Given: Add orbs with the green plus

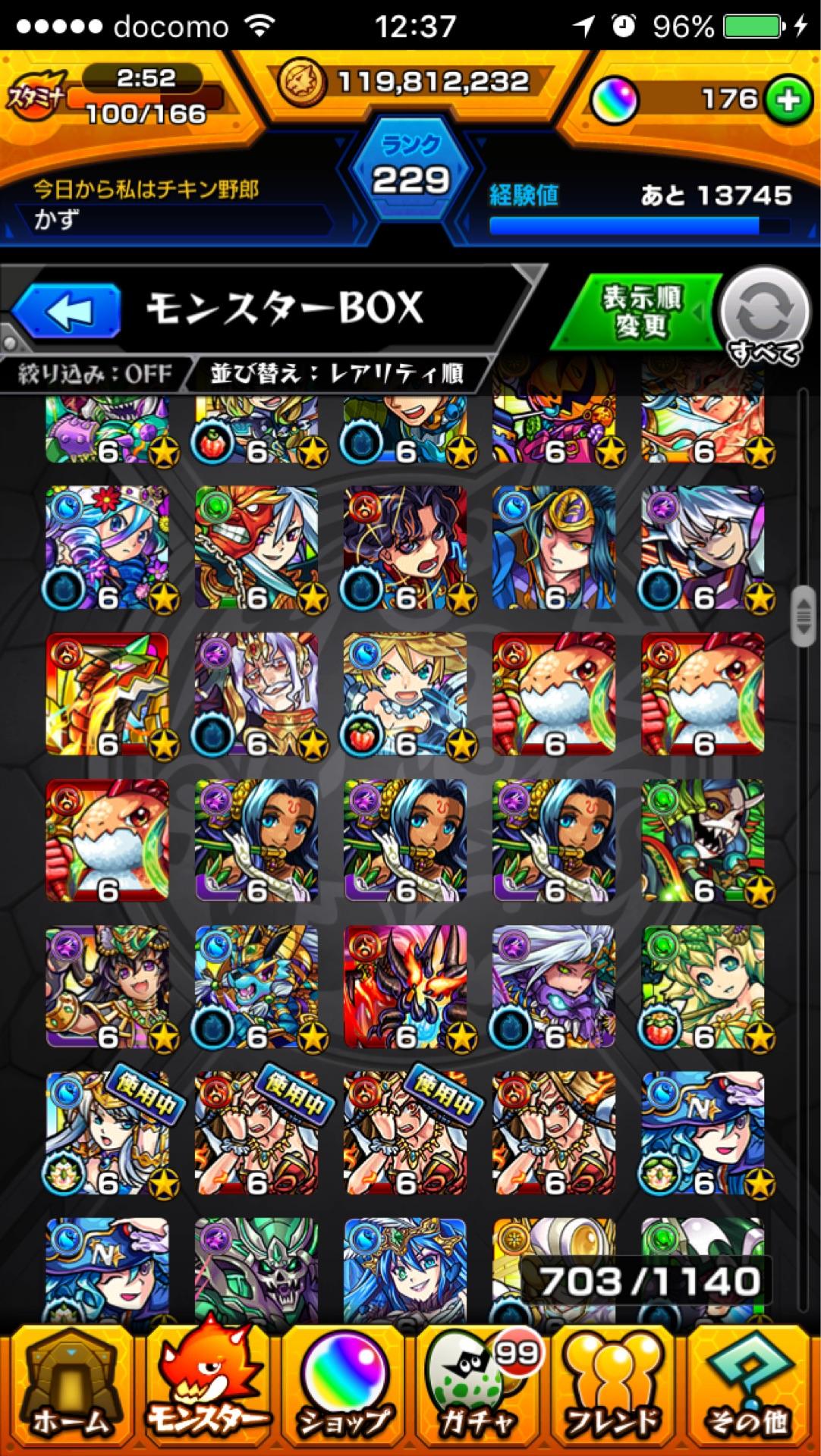Looking at the screenshot, I should [x=788, y=100].
